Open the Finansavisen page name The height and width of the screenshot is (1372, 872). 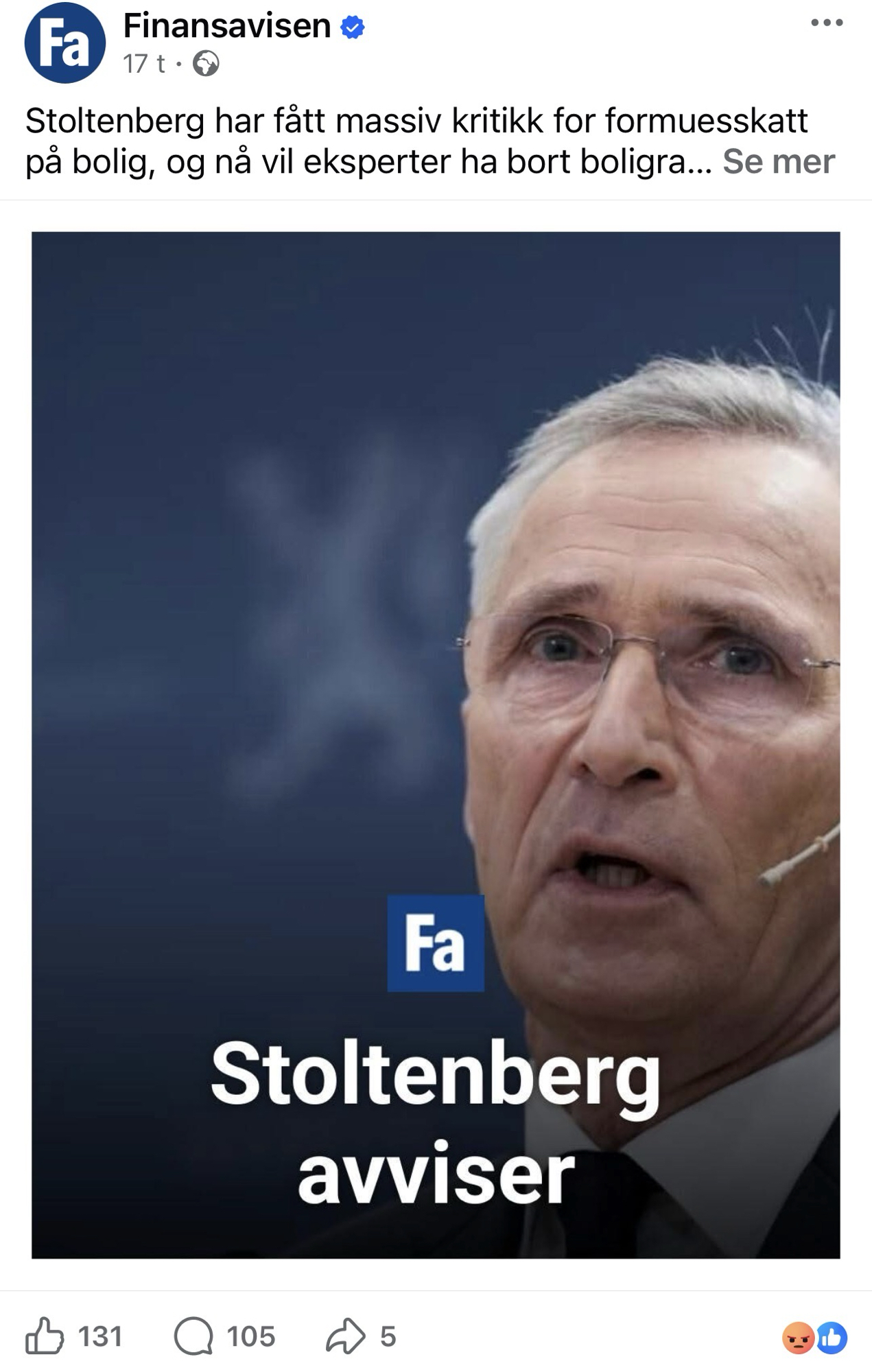[227, 26]
